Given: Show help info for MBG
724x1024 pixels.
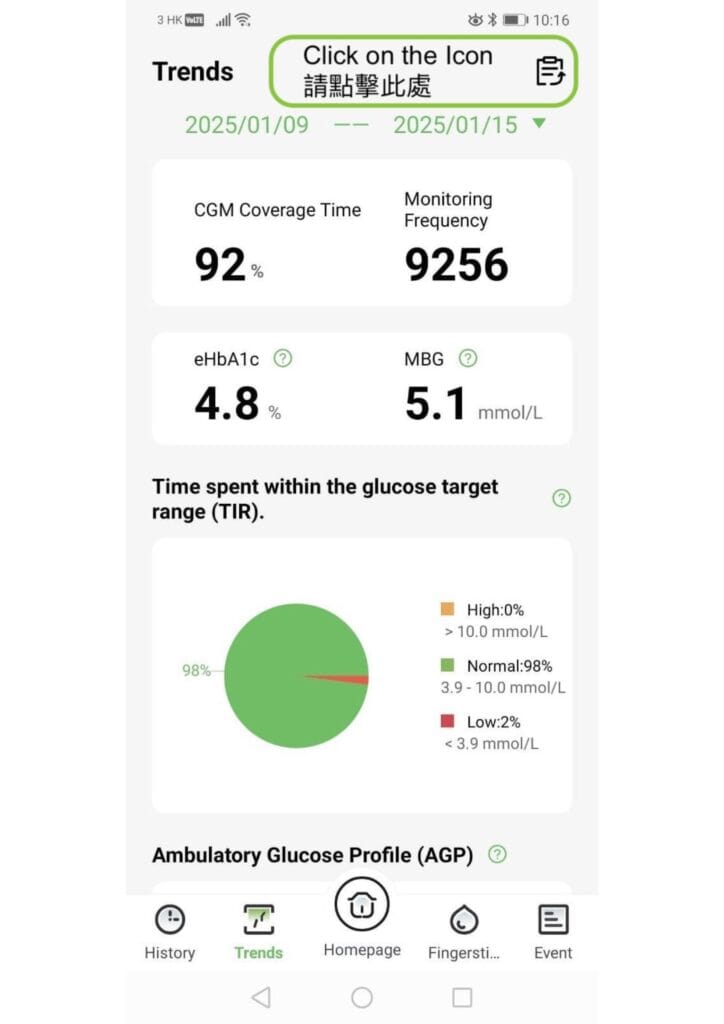Looking at the screenshot, I should pos(467,358).
